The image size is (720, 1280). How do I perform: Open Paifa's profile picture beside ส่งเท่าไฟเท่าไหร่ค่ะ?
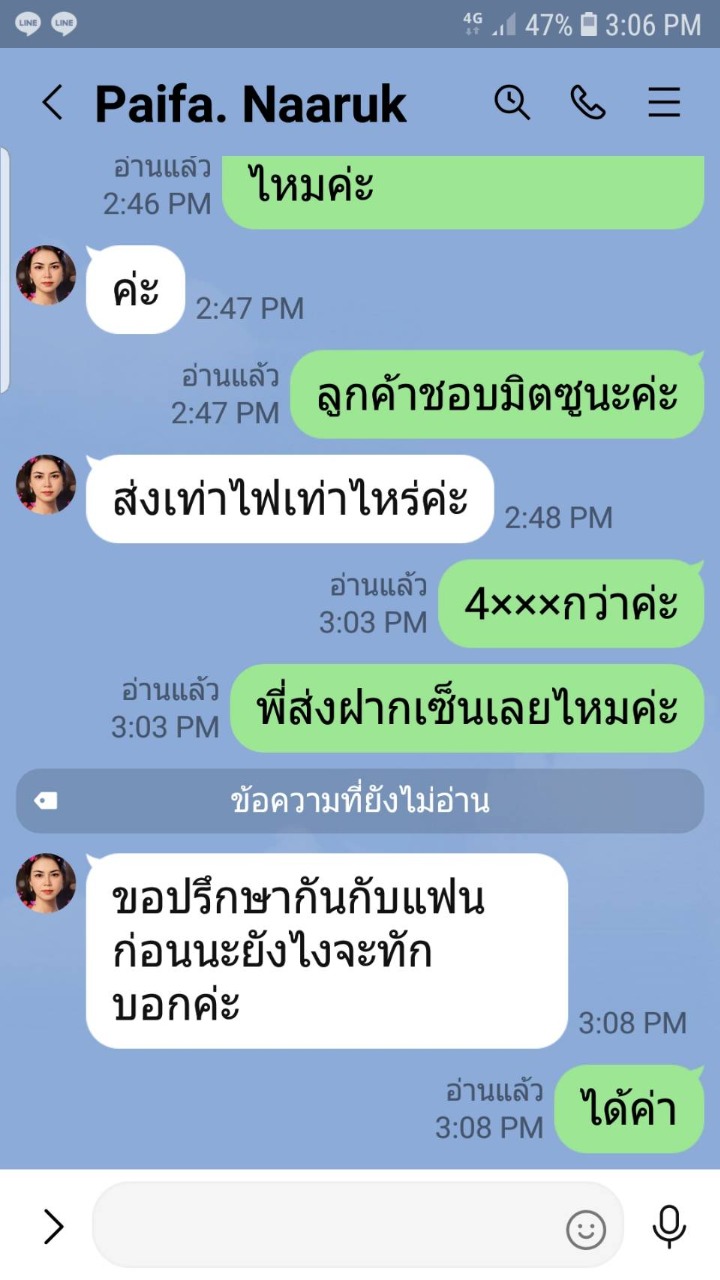pyautogui.click(x=46, y=485)
